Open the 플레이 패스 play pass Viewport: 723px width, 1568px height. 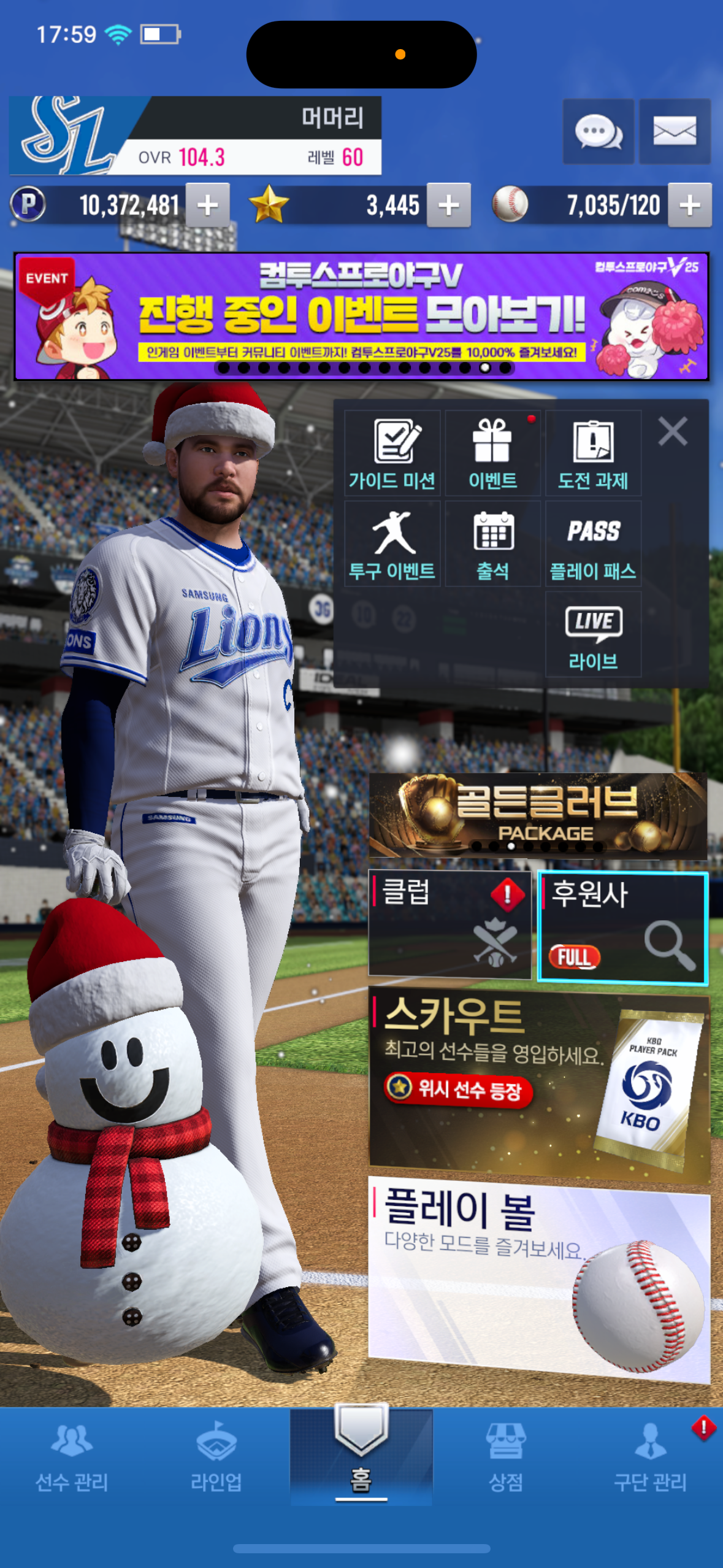(x=593, y=544)
